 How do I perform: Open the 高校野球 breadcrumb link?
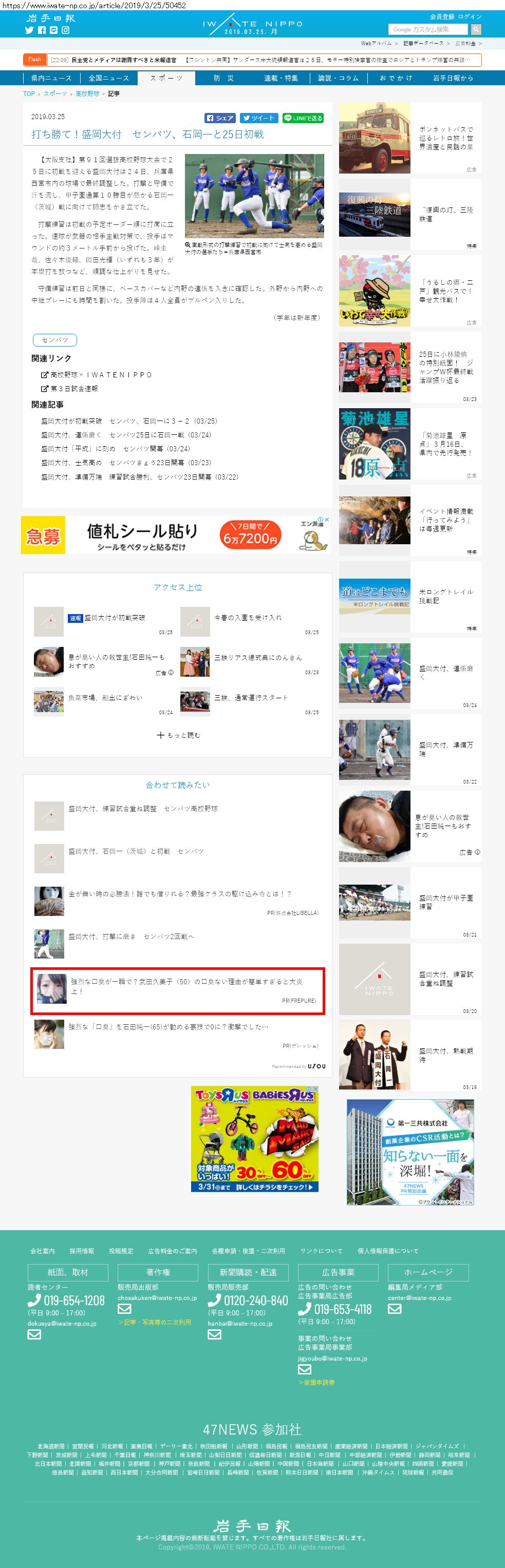[x=87, y=94]
